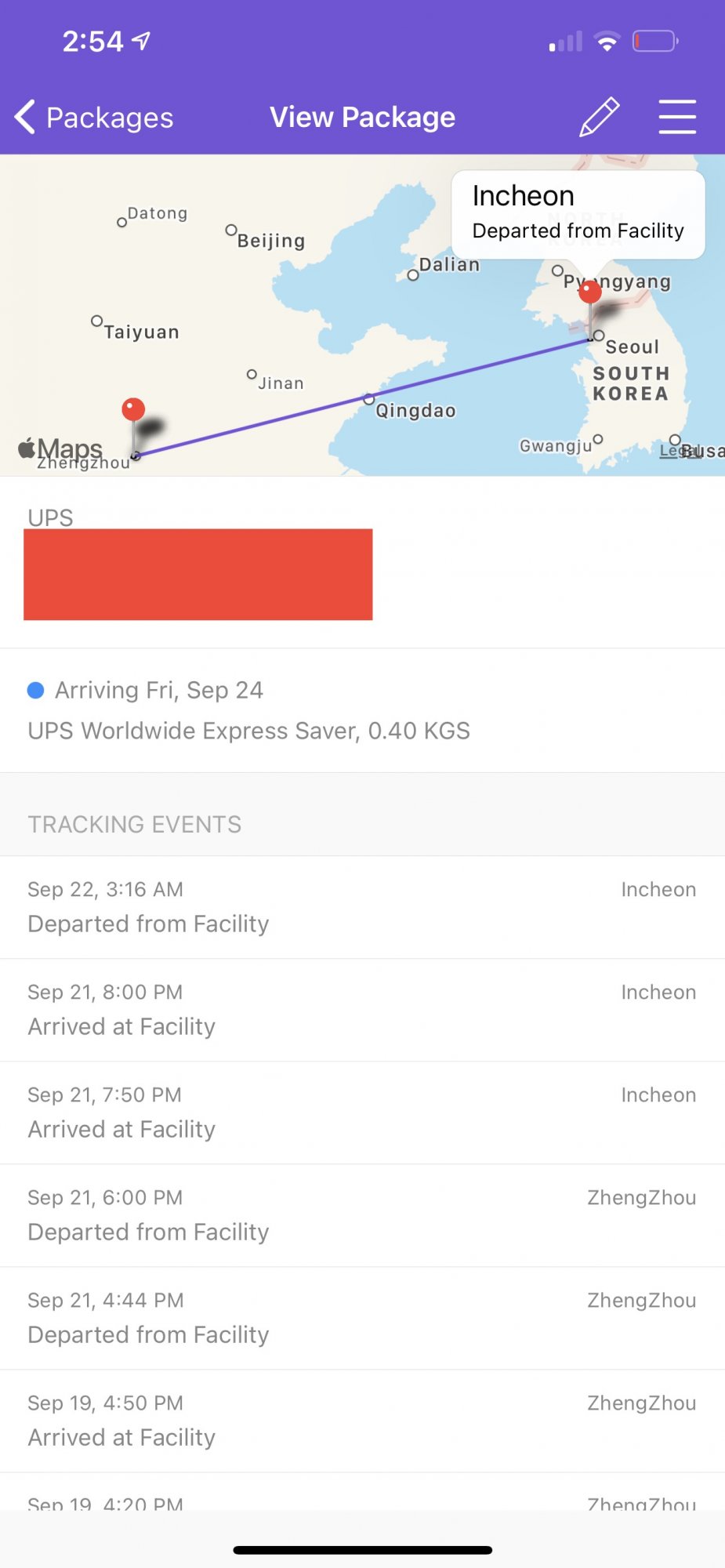Select the Sep 22, 3:16 AM tracking event

pyautogui.click(x=362, y=907)
